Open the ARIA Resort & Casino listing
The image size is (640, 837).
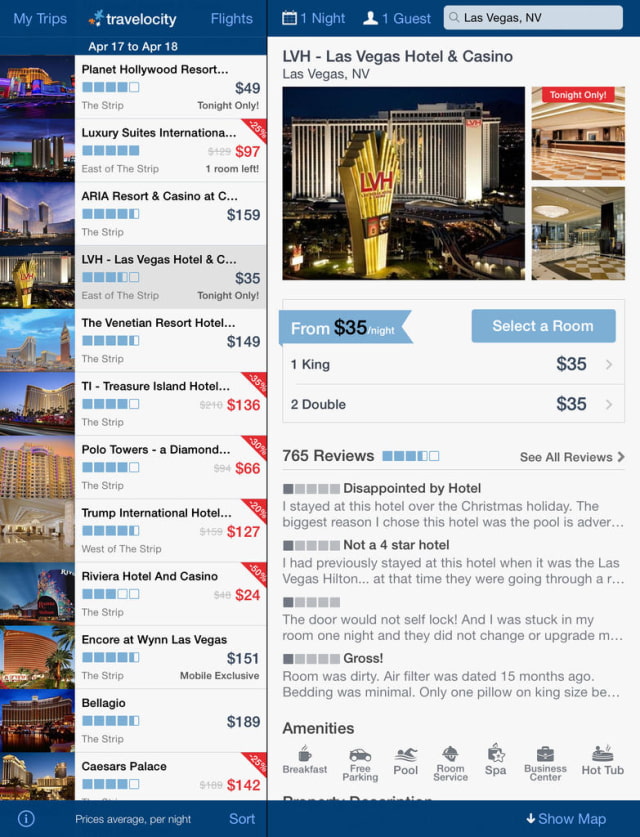[170, 214]
